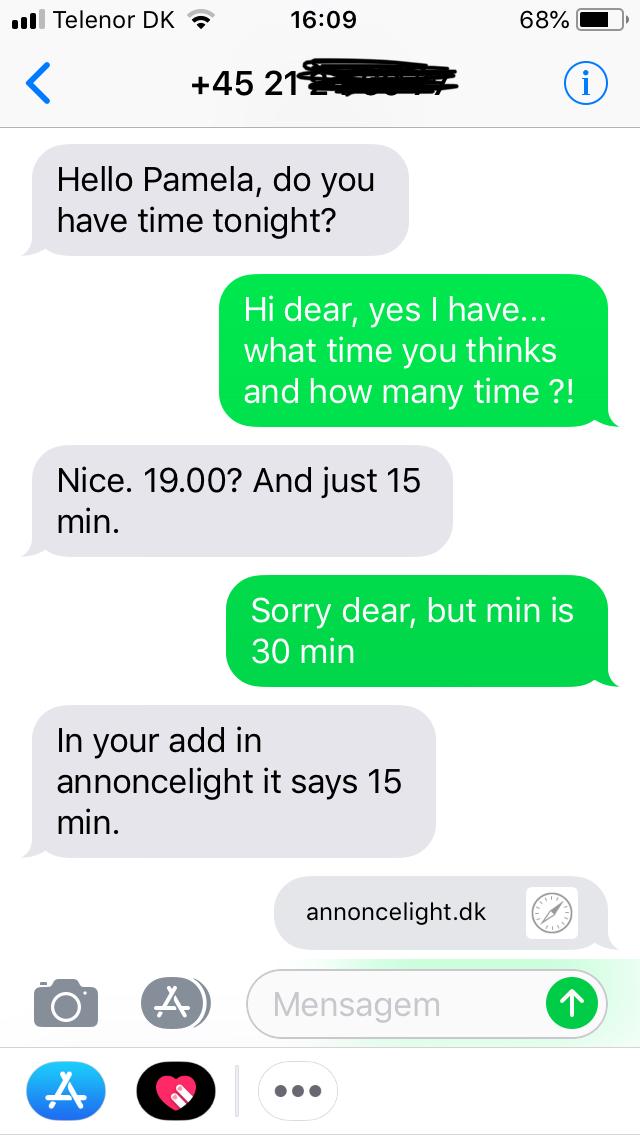
Task: Open the annoncelight.dk link preview
Action: tap(440, 913)
